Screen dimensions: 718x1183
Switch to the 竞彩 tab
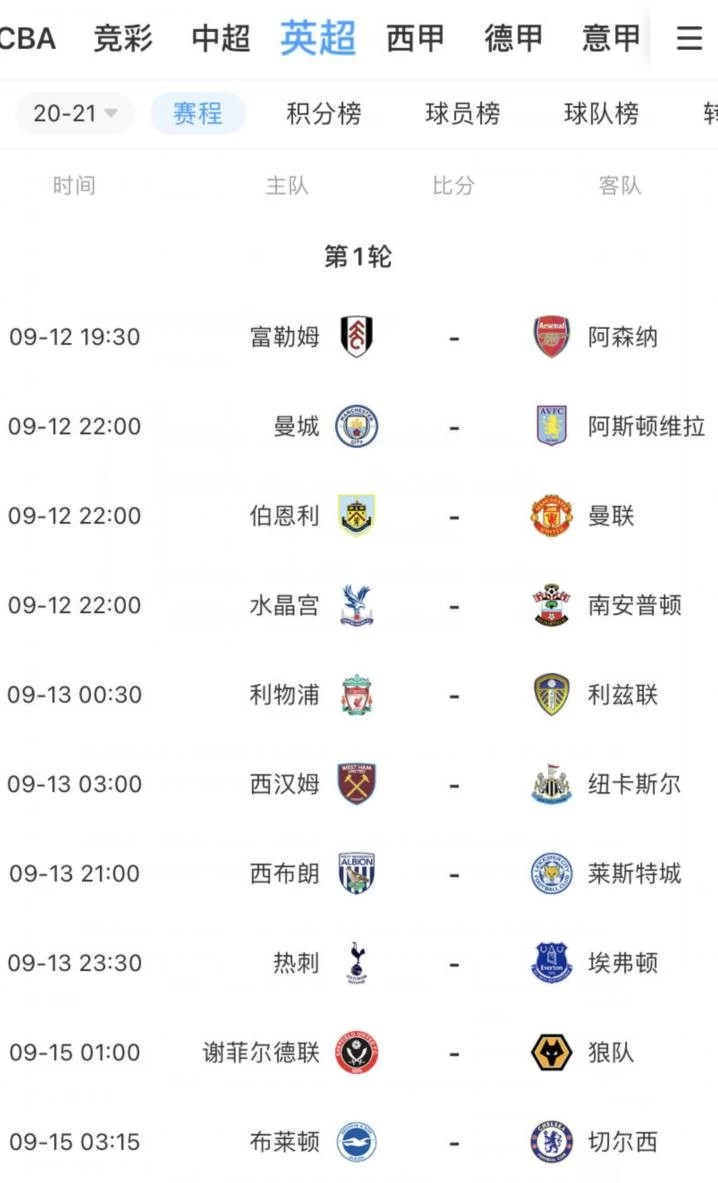point(123,38)
